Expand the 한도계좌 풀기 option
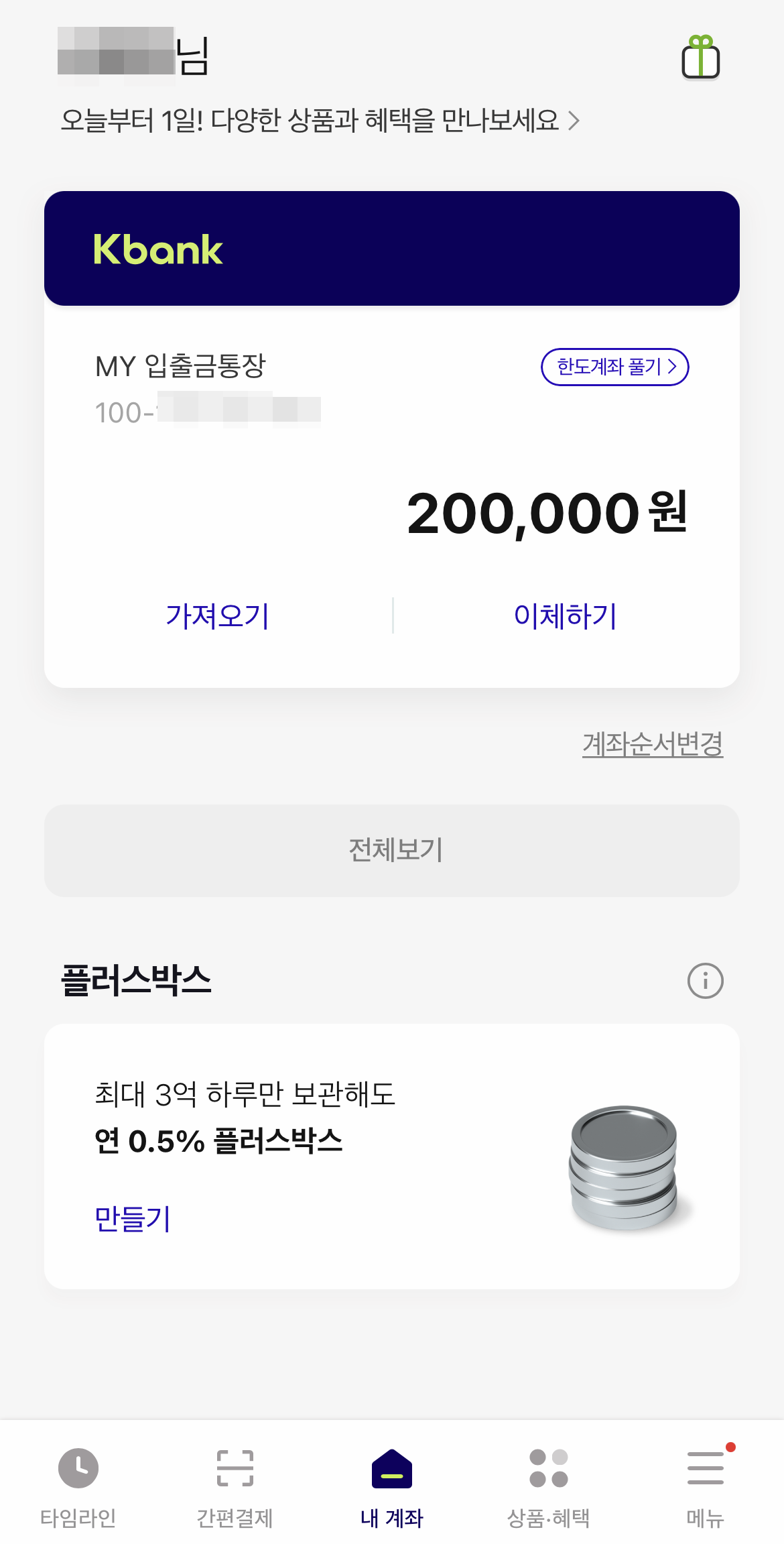 point(614,367)
